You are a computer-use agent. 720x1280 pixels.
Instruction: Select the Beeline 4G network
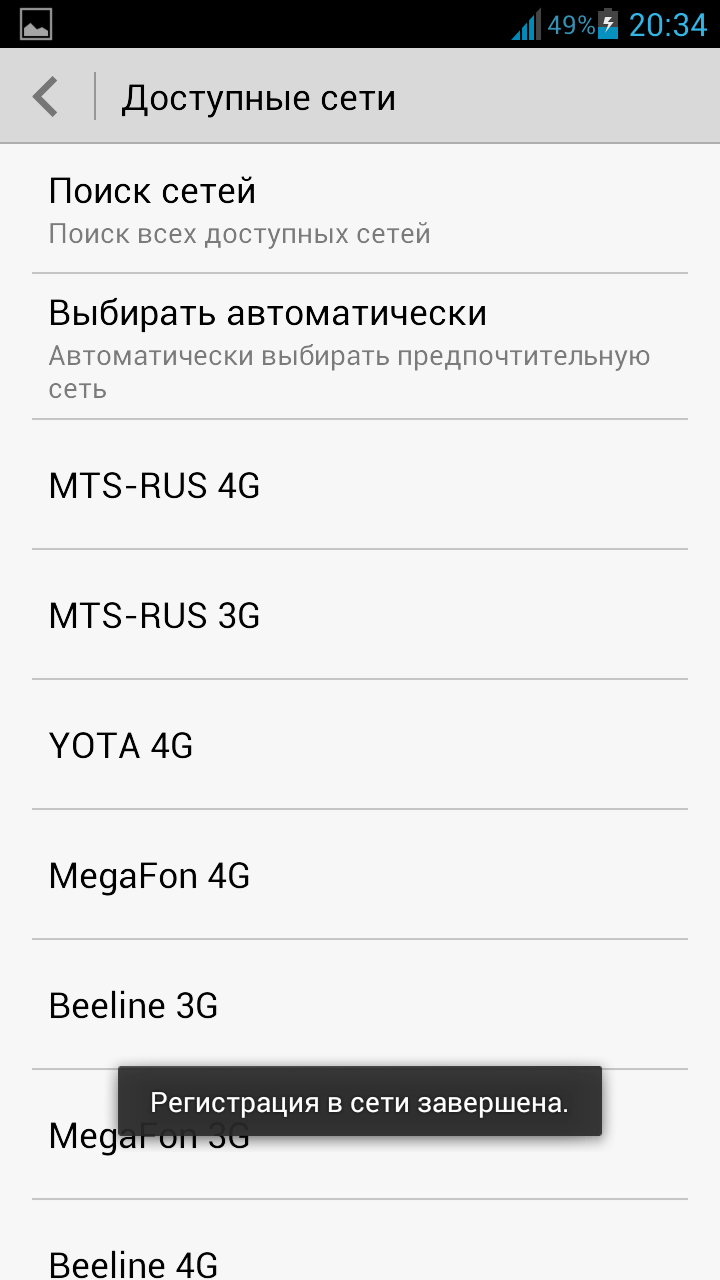pyautogui.click(x=360, y=1241)
